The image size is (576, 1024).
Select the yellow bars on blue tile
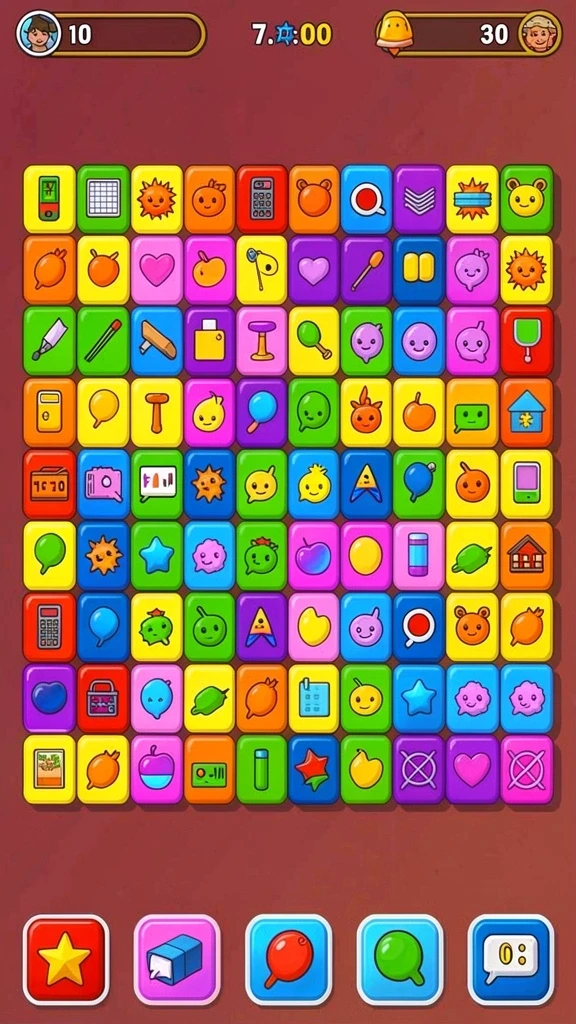point(419,270)
